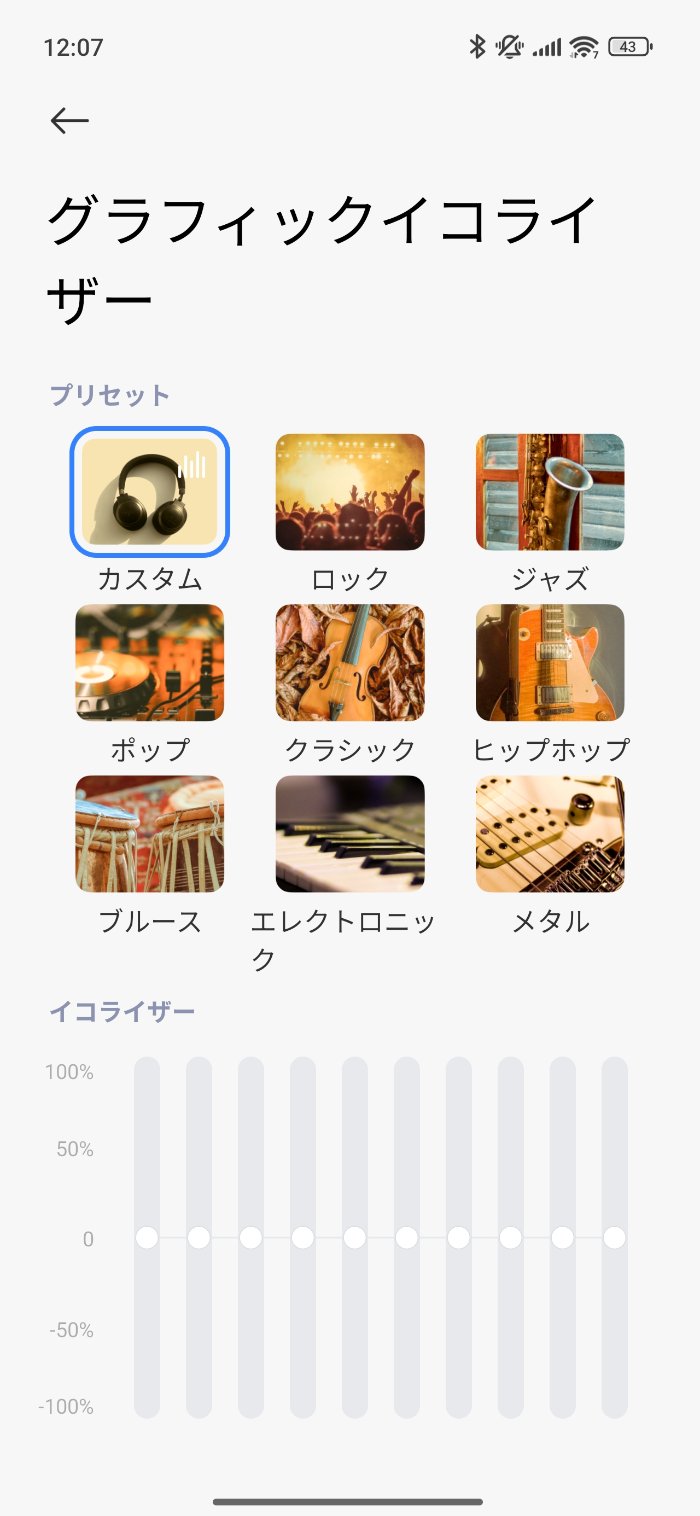The height and width of the screenshot is (1516, 700).
Task: Tap the last equalizer band slider
Action: tap(614, 1238)
